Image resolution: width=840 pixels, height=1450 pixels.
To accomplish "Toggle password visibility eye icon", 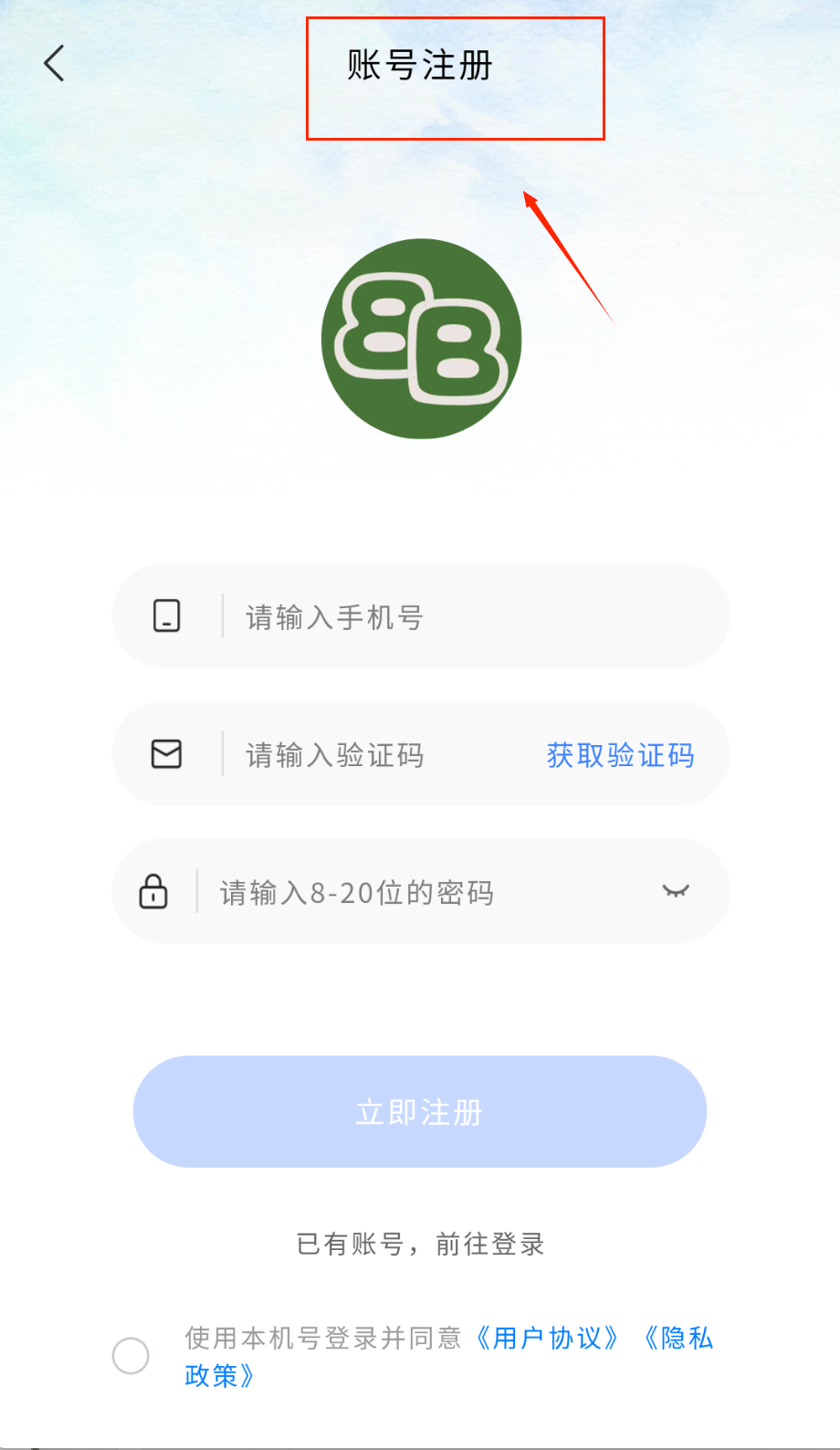I will click(x=676, y=891).
